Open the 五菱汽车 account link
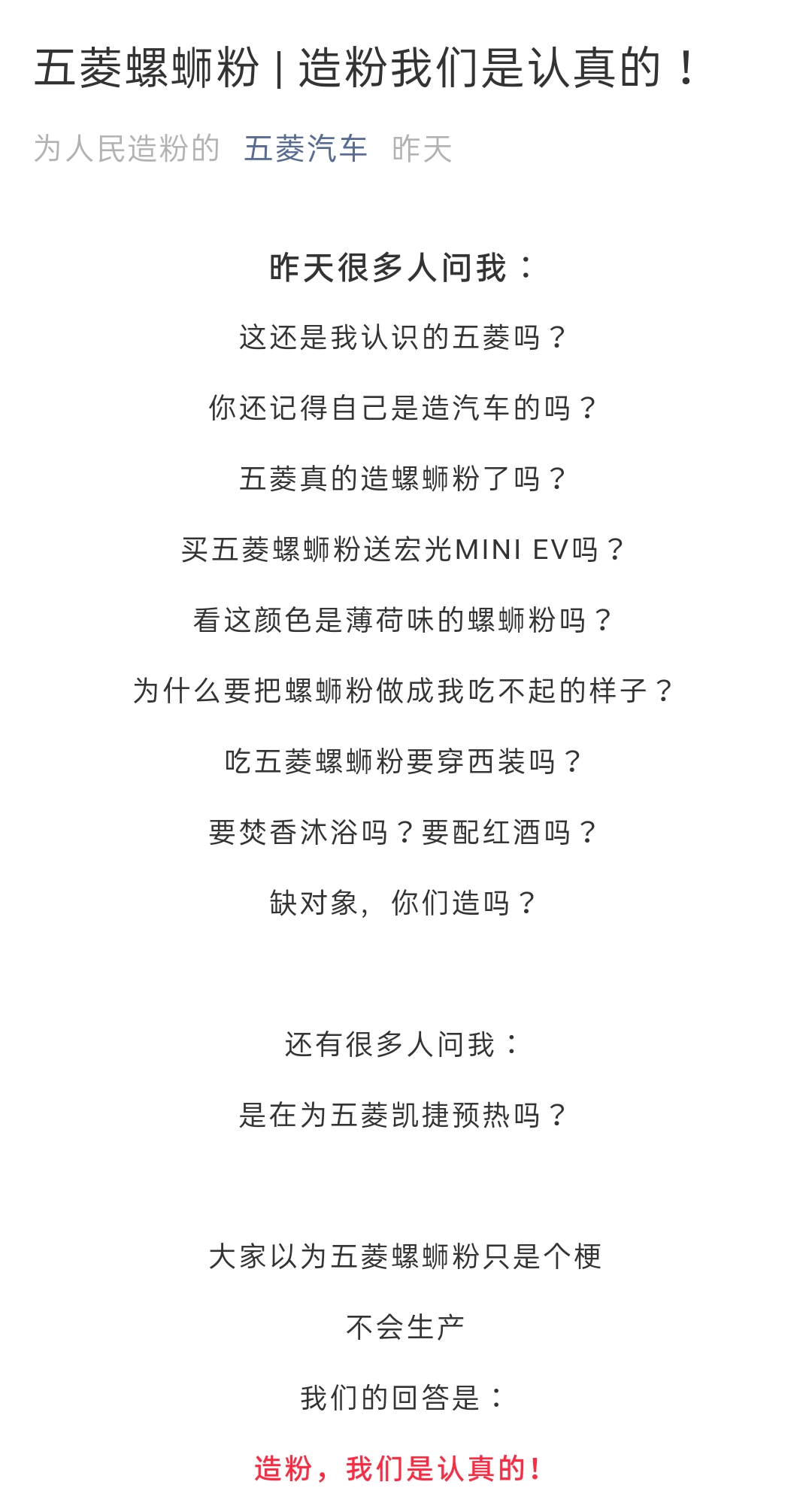 click(305, 149)
